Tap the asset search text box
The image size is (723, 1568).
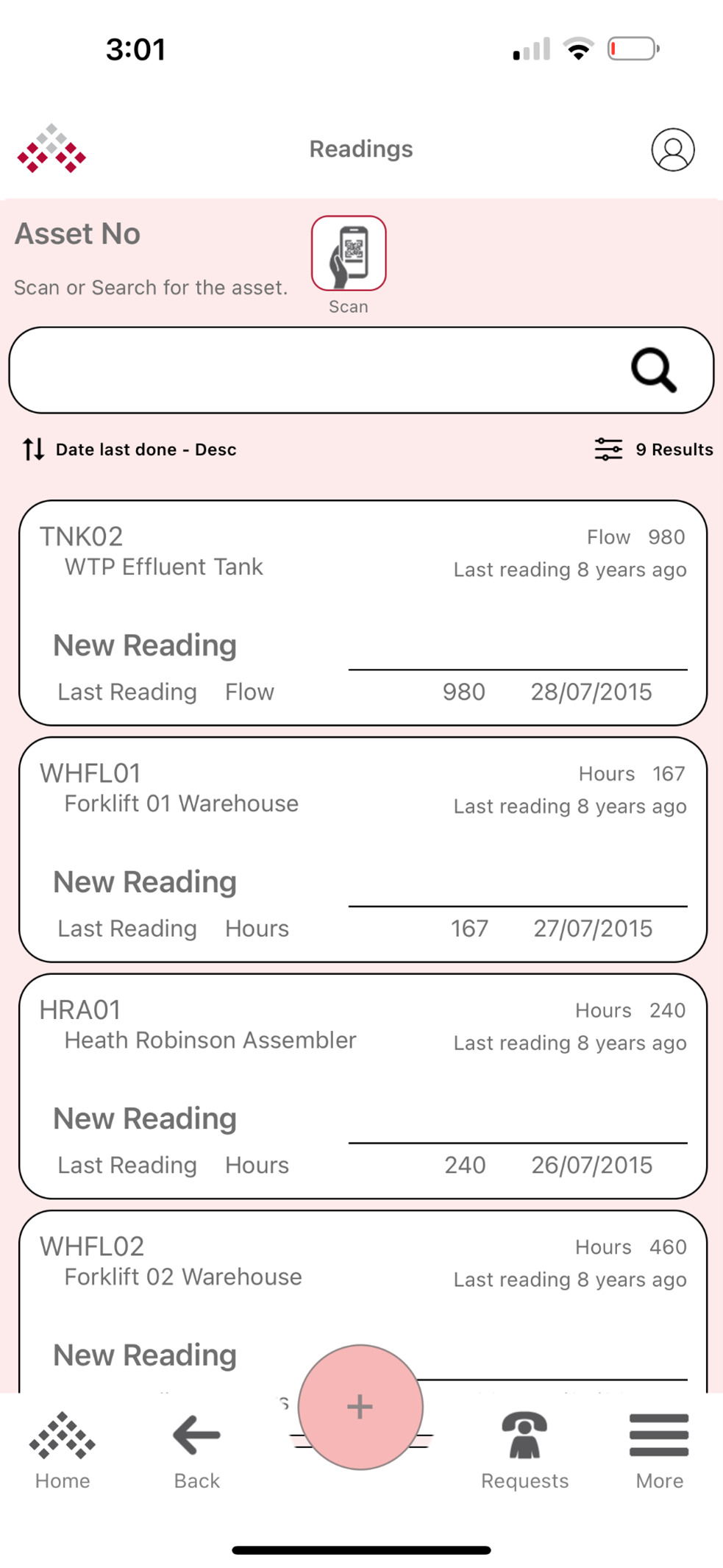coord(316,370)
